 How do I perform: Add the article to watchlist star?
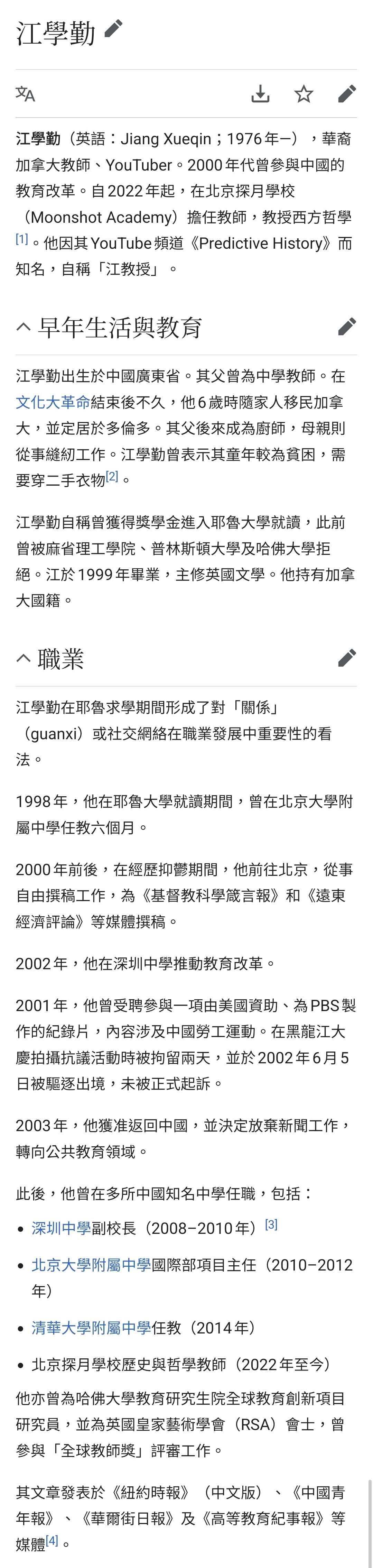click(304, 94)
